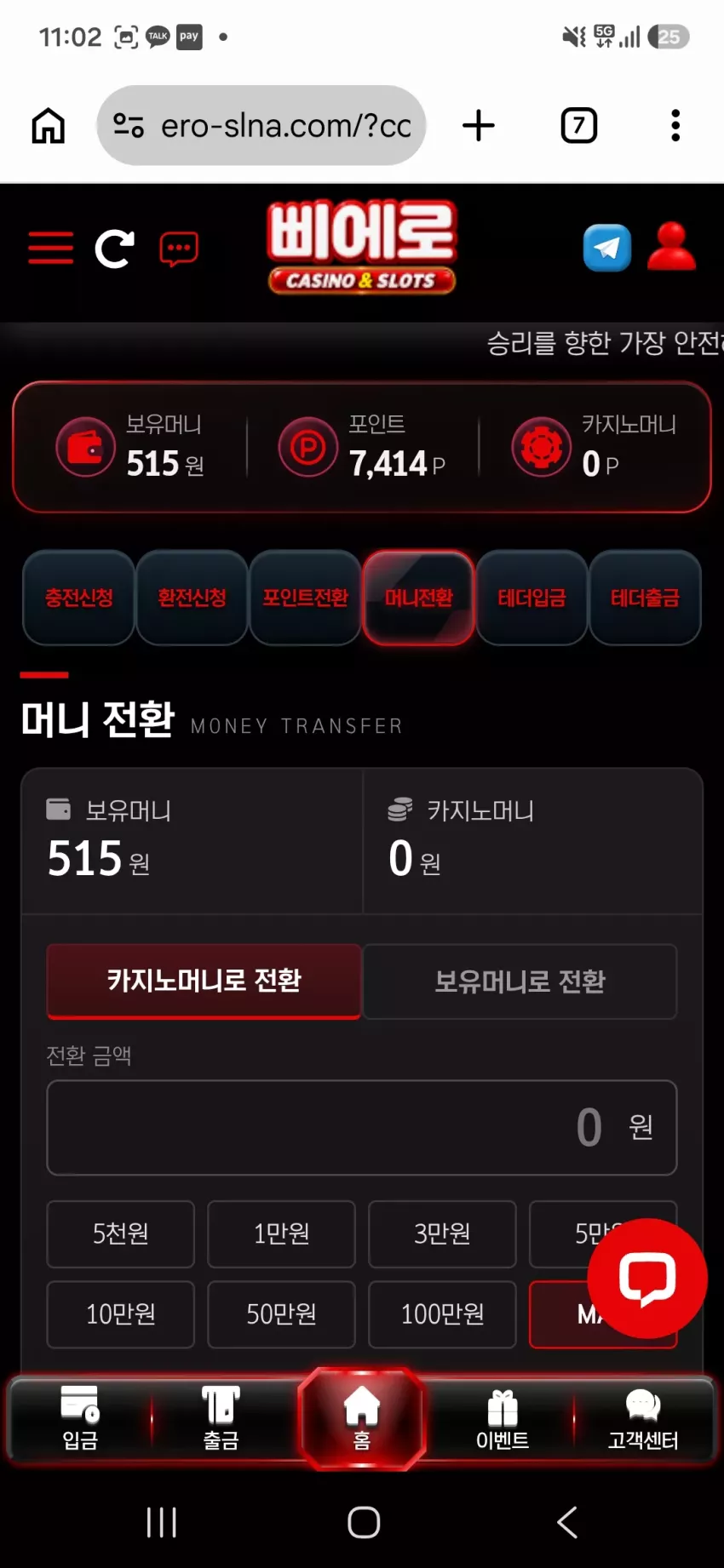Select the 테더출금 tab
The height and width of the screenshot is (1568, 724).
point(645,598)
